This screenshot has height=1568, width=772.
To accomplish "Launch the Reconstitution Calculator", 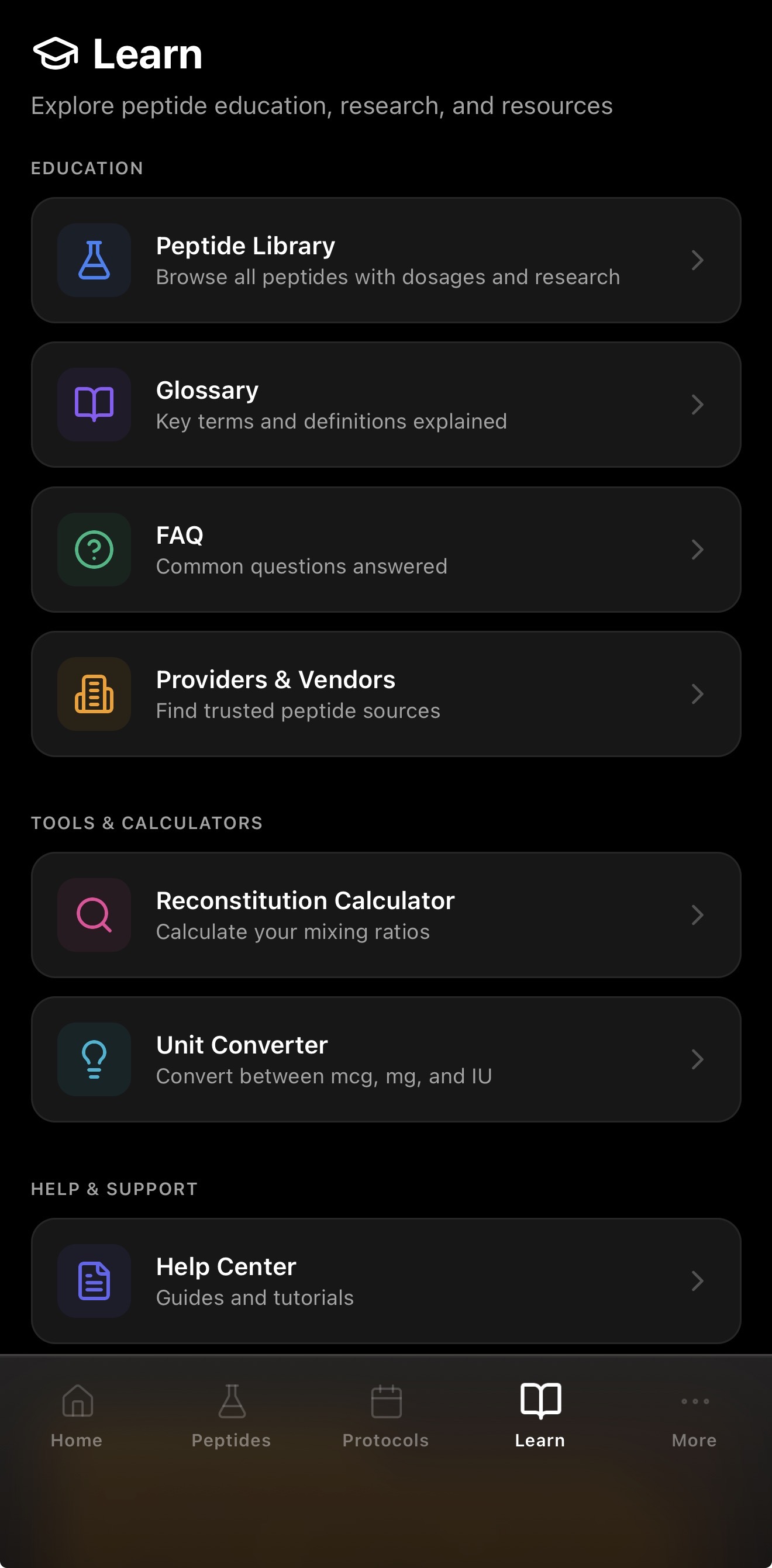I will tap(386, 915).
